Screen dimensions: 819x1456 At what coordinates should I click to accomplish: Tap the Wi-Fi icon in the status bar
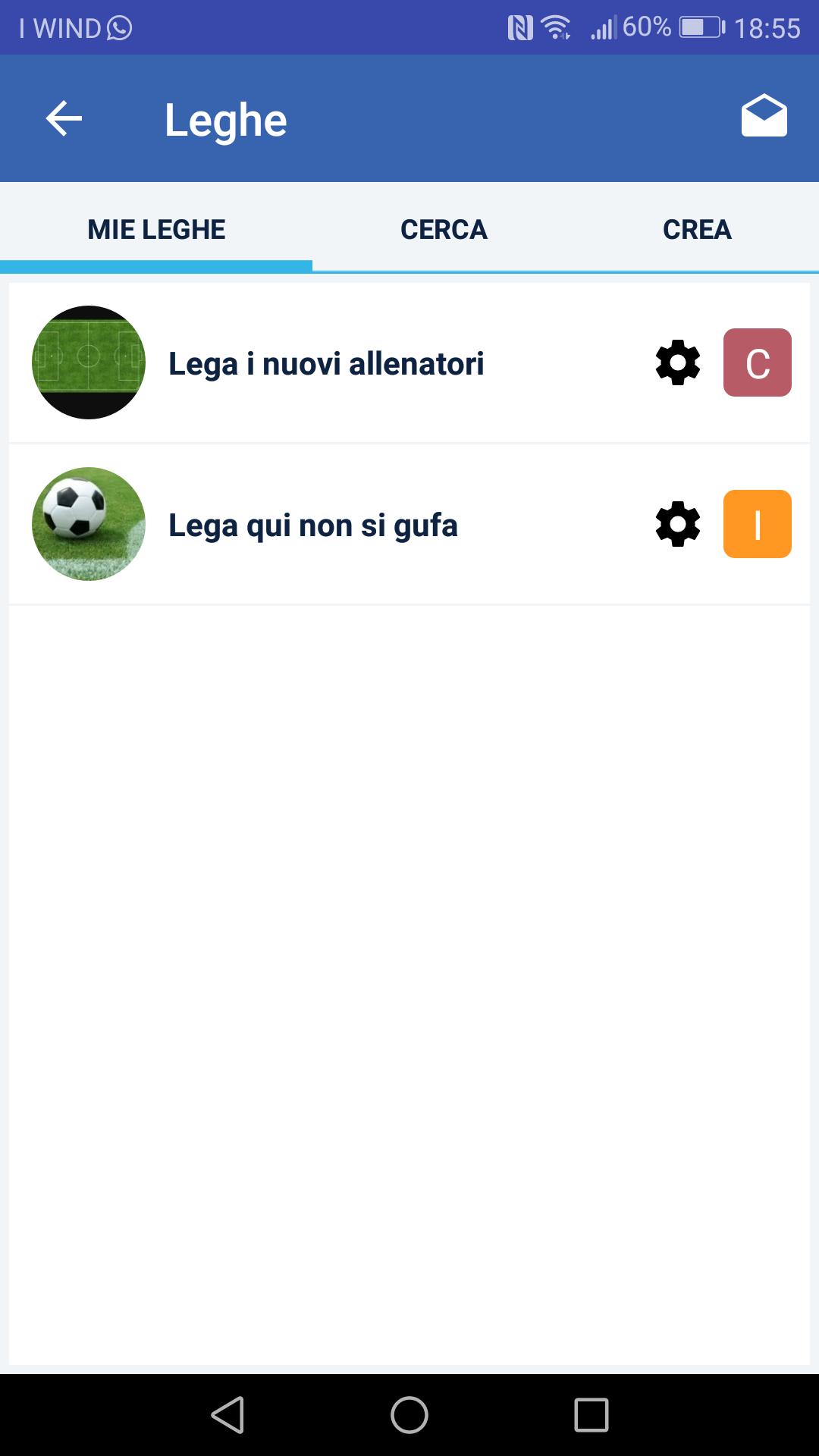tap(556, 27)
